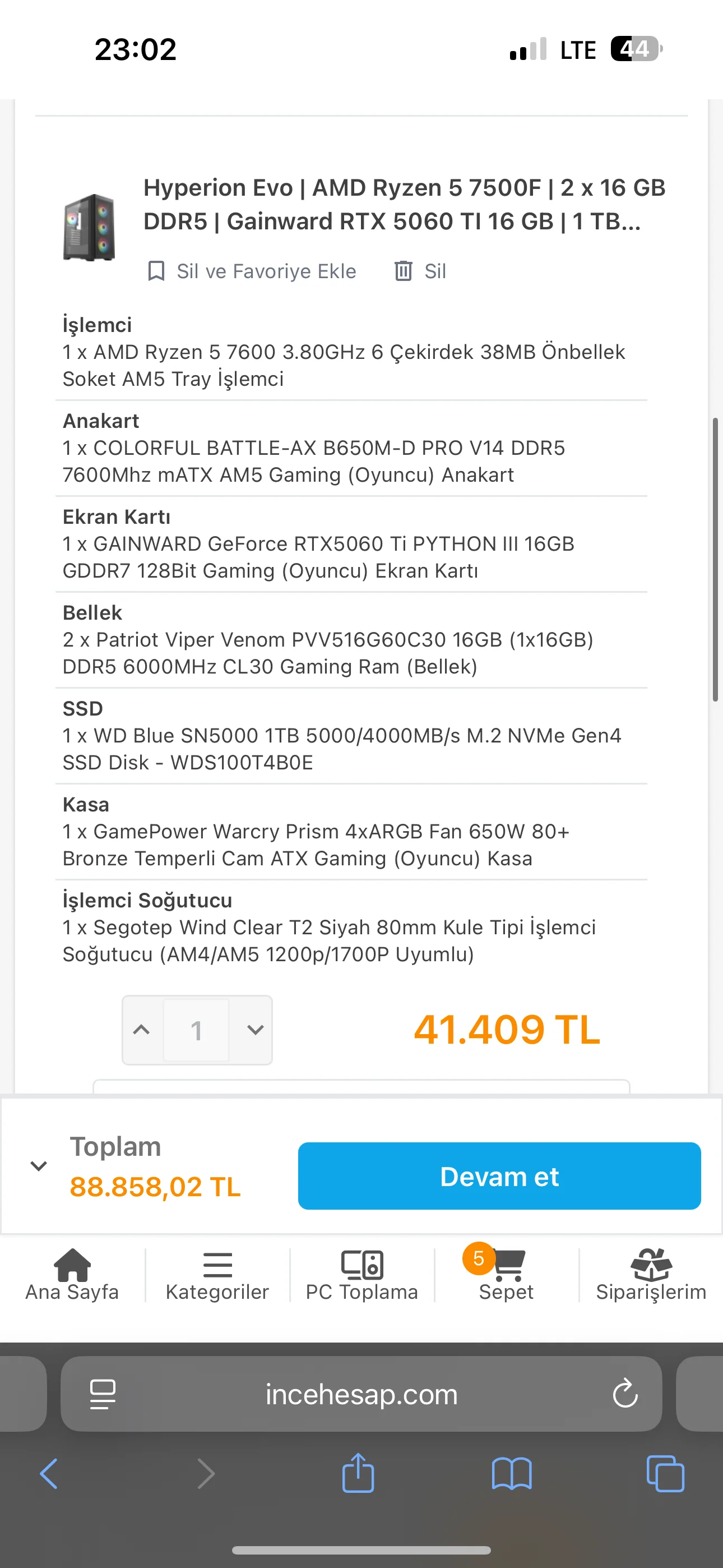Tap the quantity field
Image resolution: width=723 pixels, height=1568 pixels.
[x=196, y=1030]
